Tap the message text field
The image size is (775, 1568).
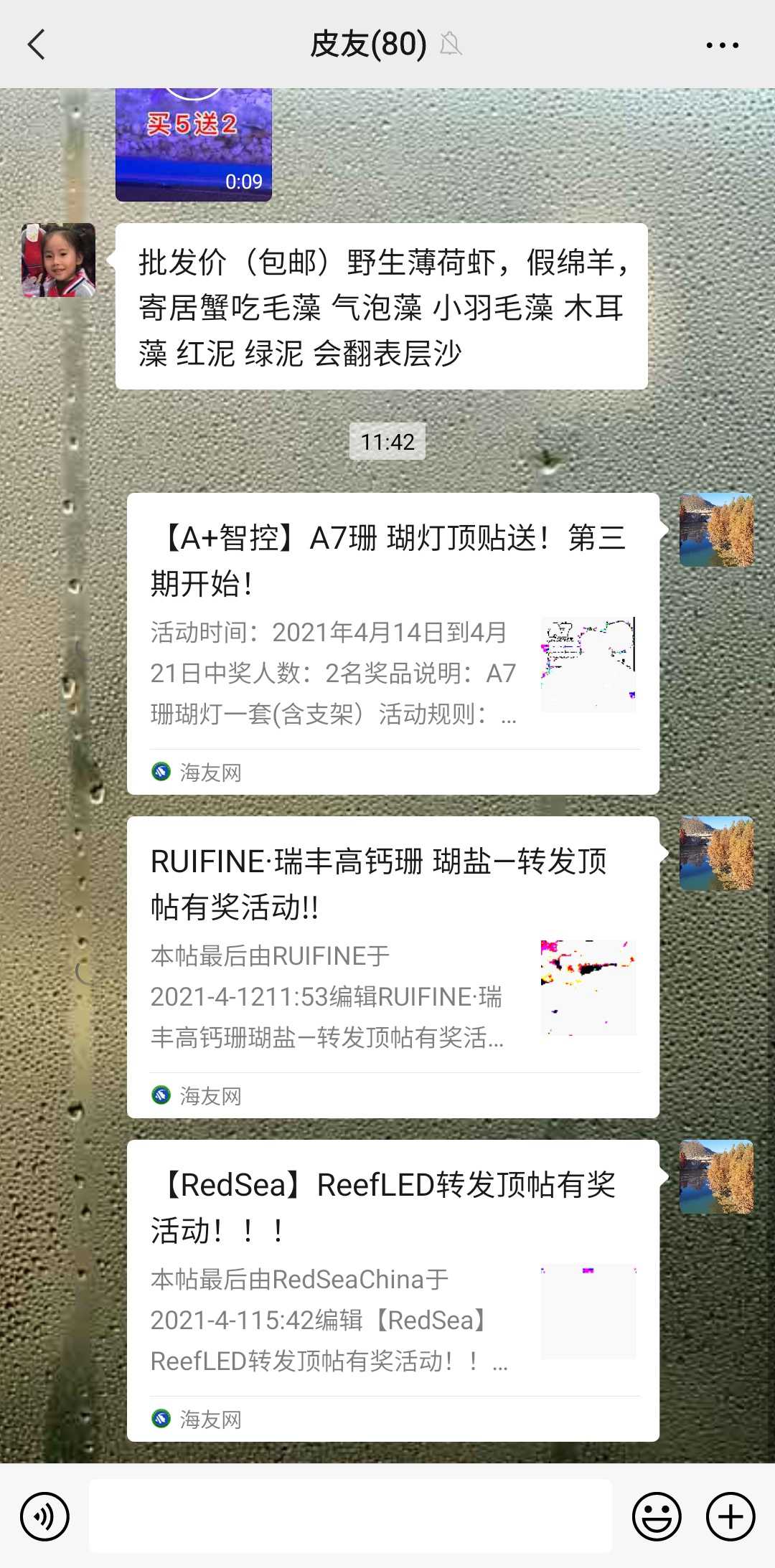[350, 1516]
